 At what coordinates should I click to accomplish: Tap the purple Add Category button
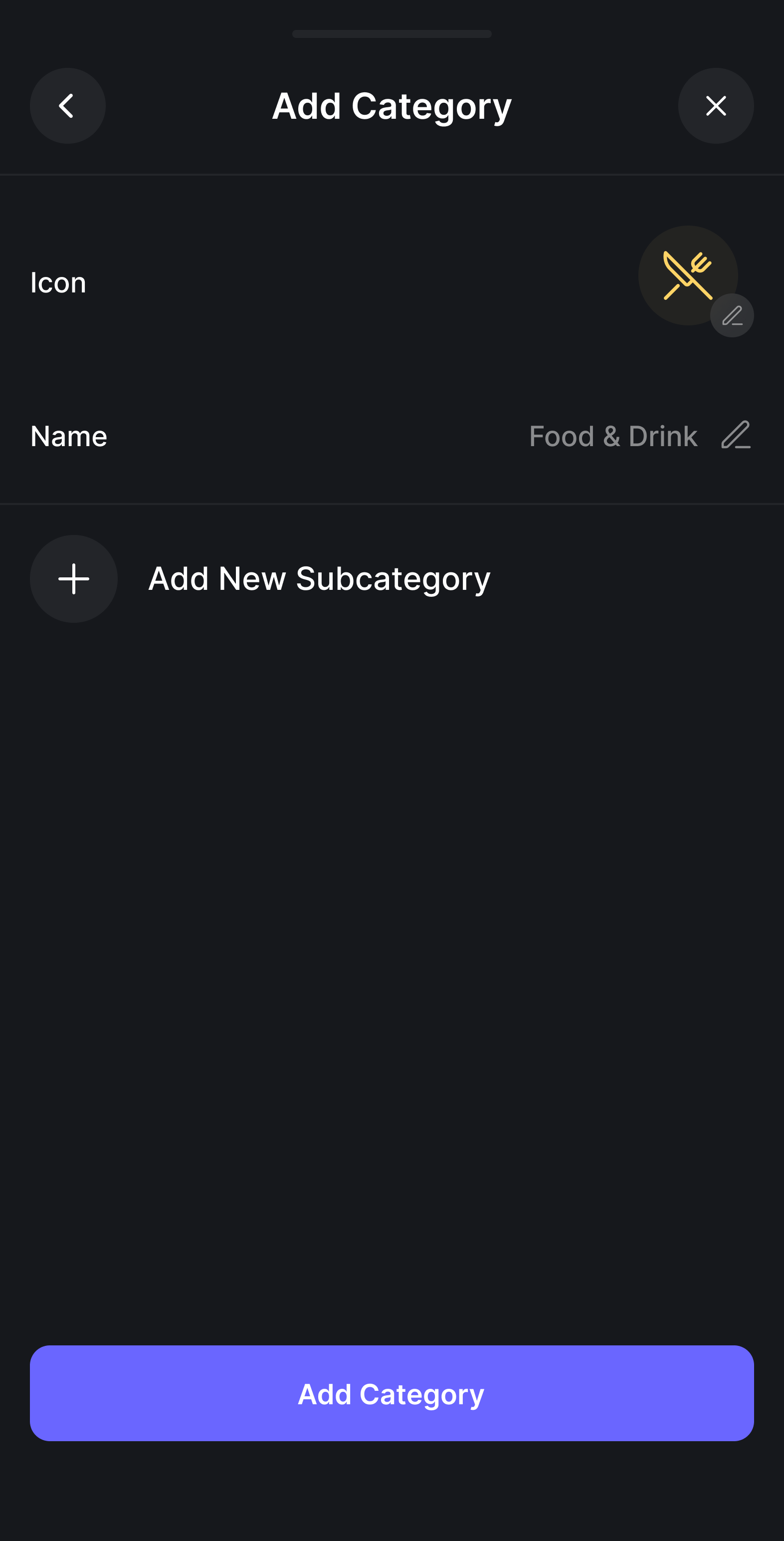pyautogui.click(x=392, y=1393)
